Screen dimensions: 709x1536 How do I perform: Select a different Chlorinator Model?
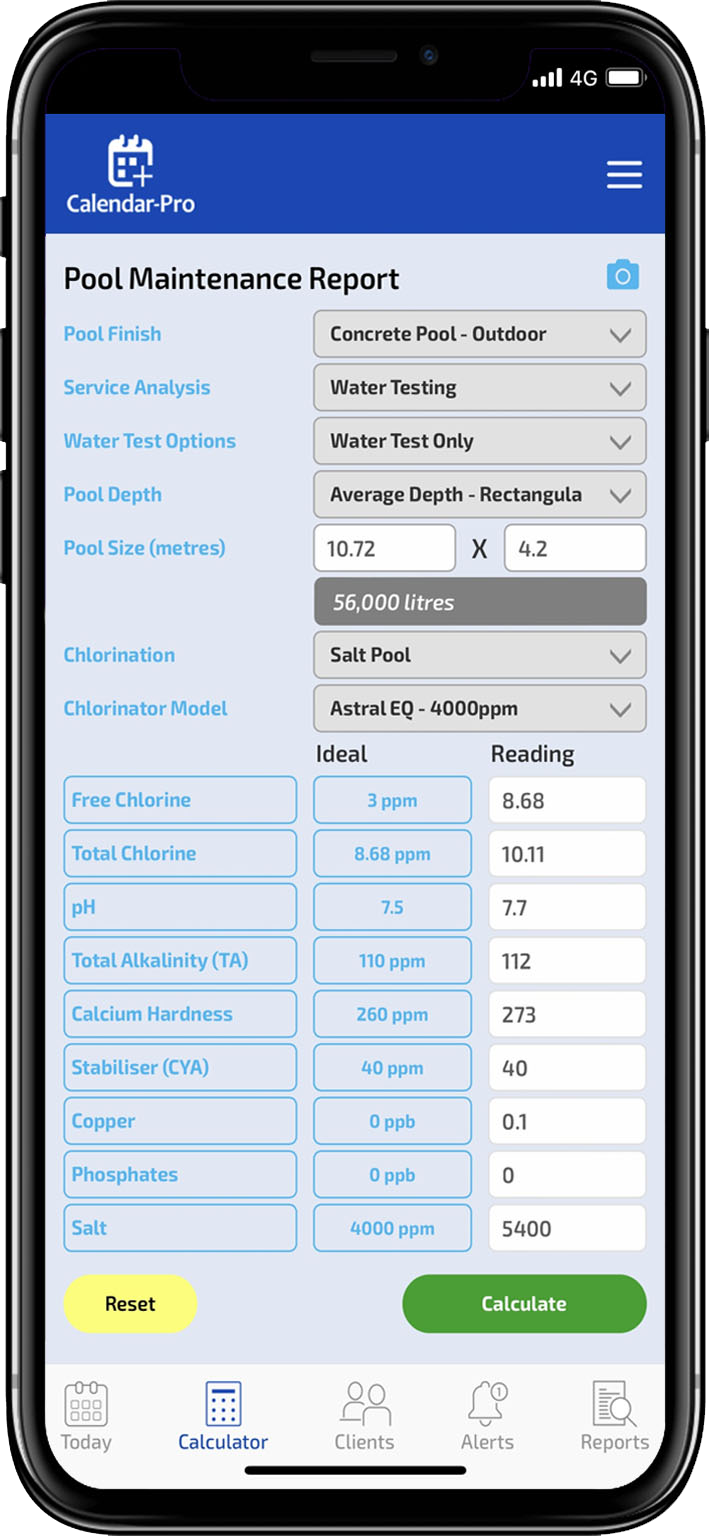tap(480, 709)
